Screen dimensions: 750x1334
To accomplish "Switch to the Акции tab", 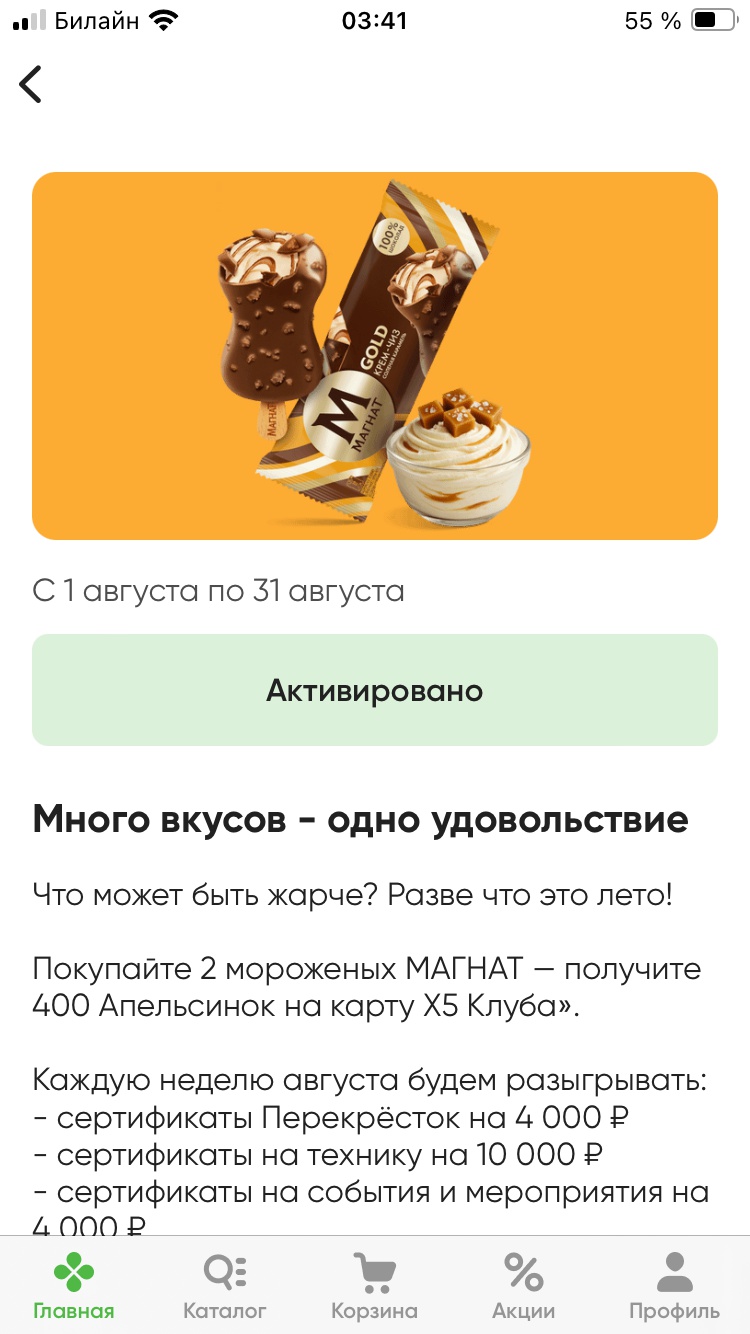I will coord(524,1286).
